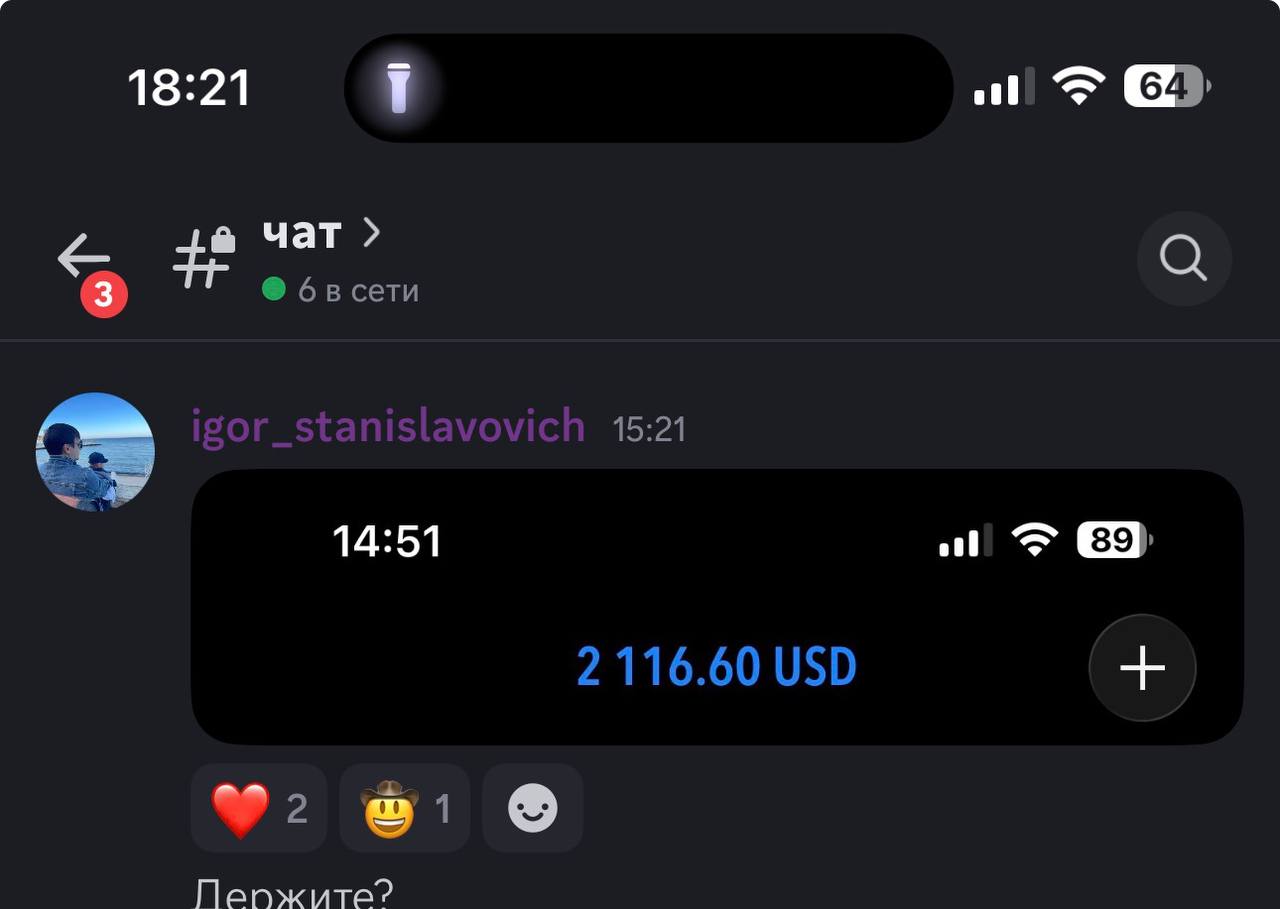
Task: Open the 2 116.60 USD screenshot image
Action: coord(716,607)
